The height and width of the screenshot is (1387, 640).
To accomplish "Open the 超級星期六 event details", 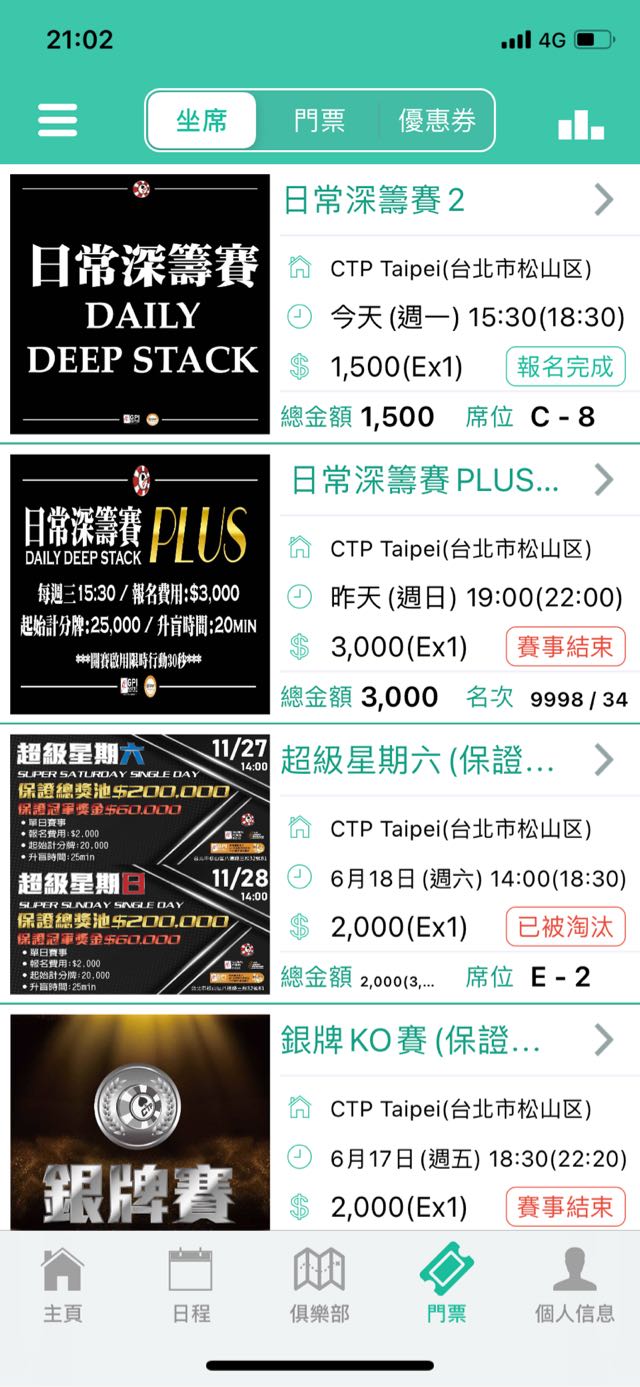I will point(450,760).
